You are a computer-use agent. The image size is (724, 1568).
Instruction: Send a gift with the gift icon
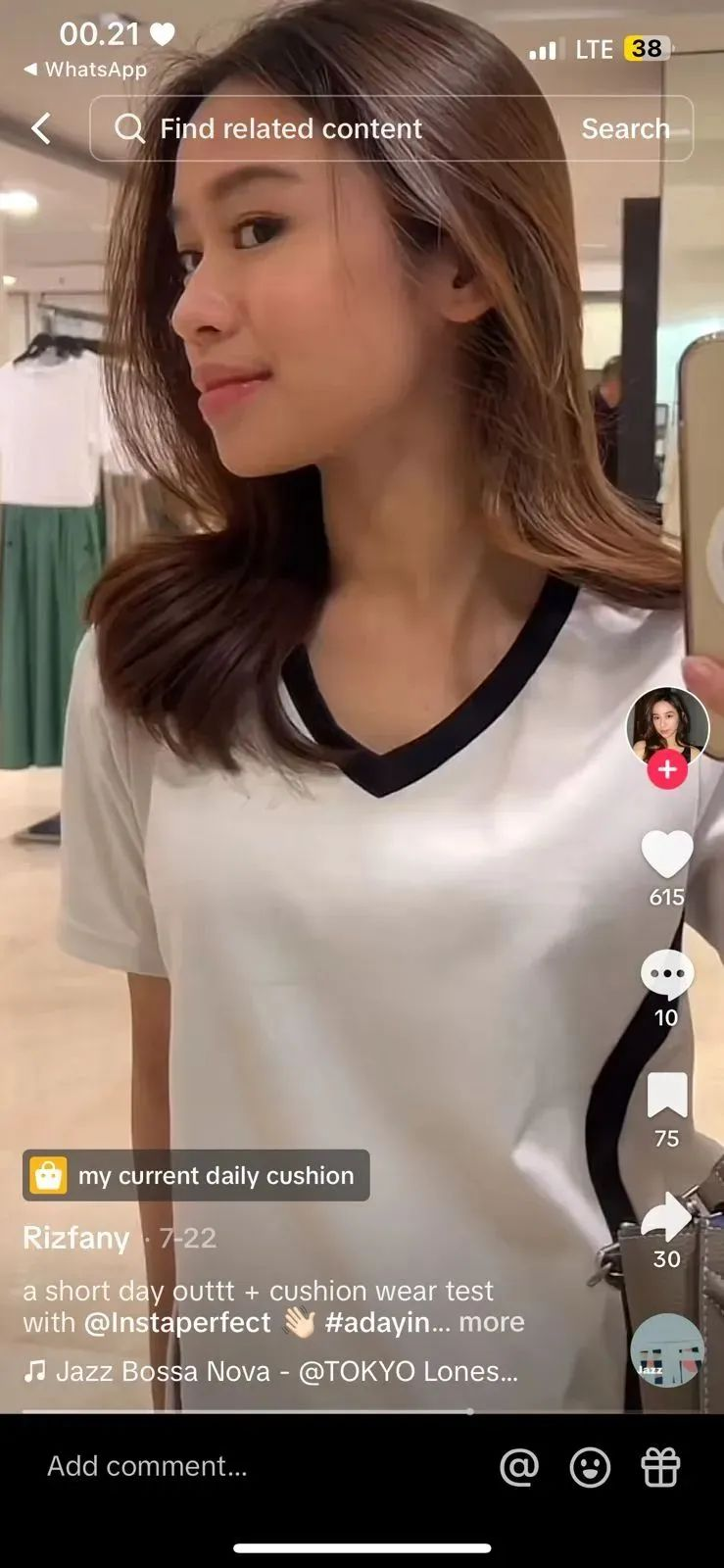click(x=660, y=1467)
